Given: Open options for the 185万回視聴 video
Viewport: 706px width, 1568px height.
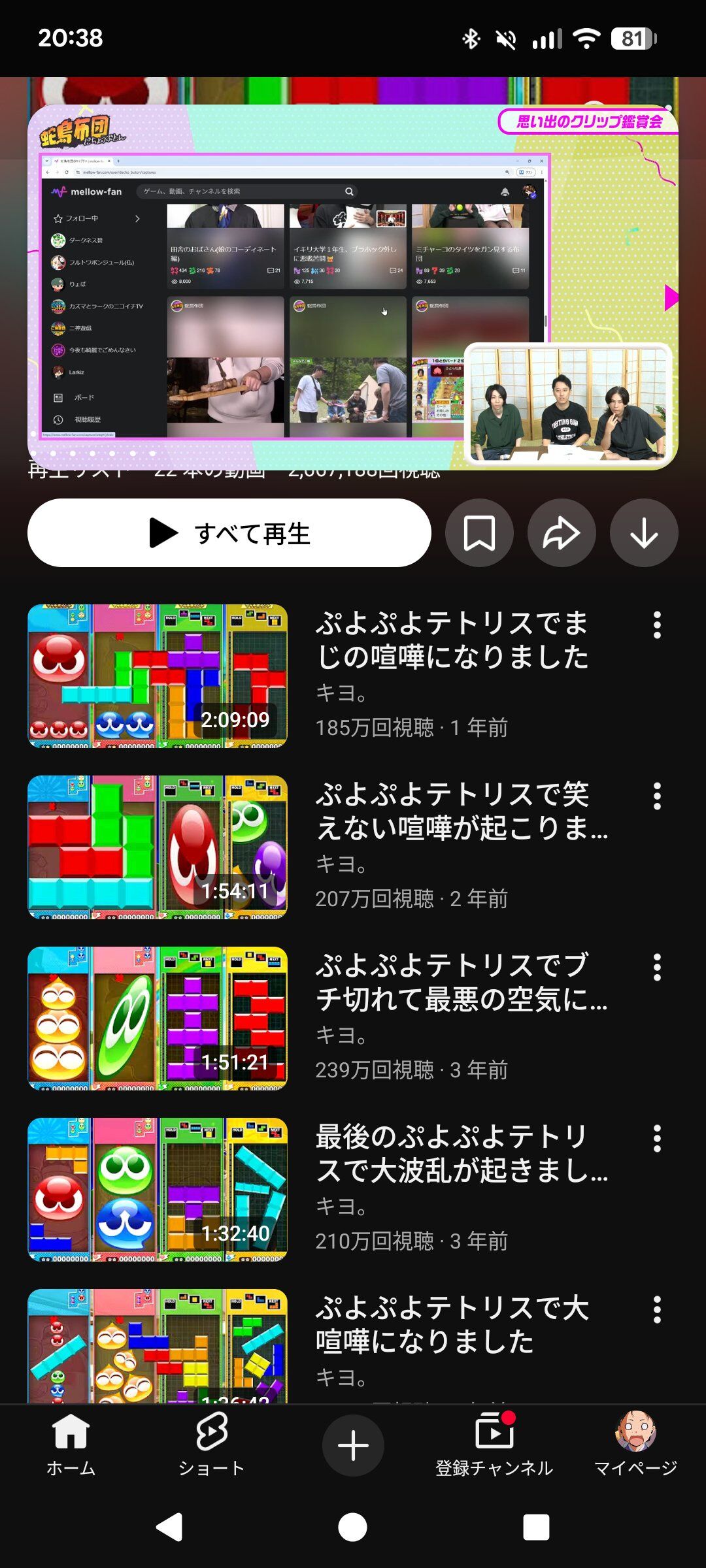Looking at the screenshot, I should [x=657, y=625].
